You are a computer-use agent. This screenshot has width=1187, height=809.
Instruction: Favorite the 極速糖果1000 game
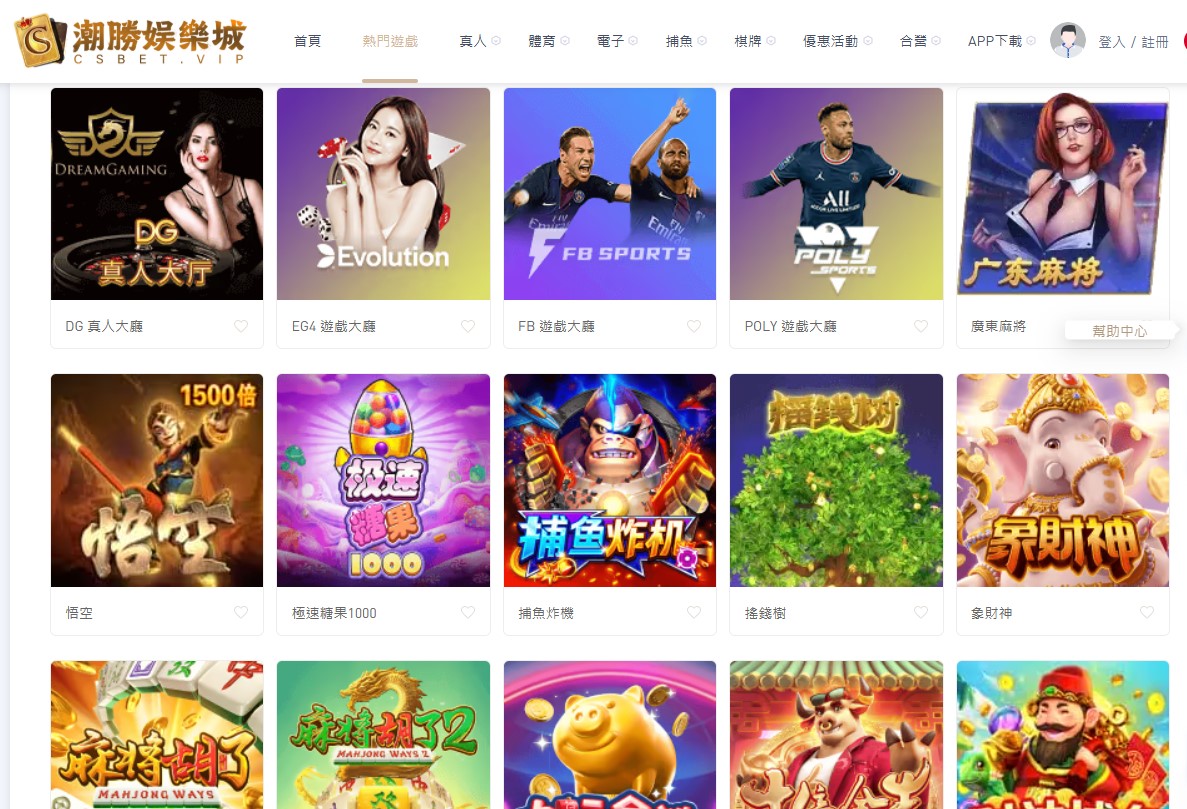468,612
